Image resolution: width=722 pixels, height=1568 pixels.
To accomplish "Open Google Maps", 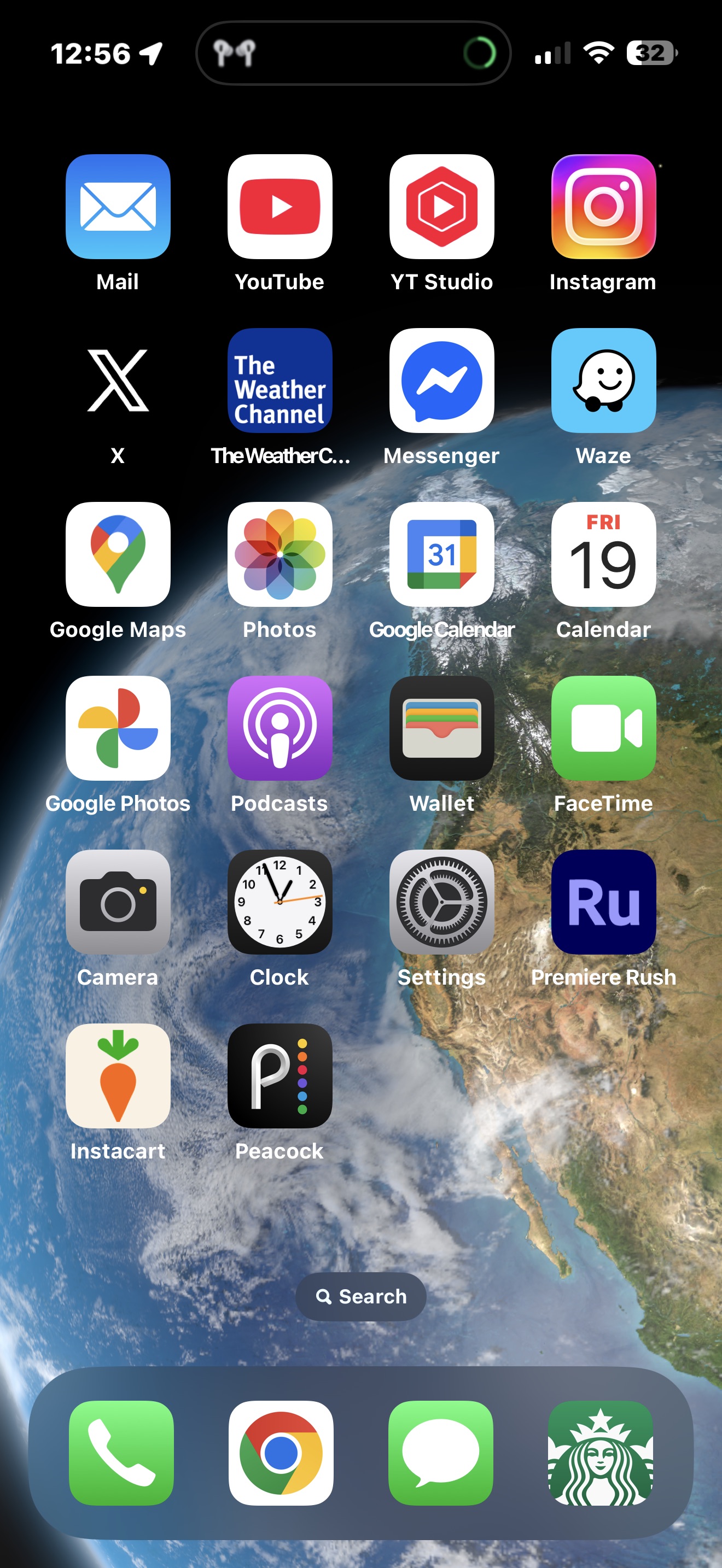I will pos(118,555).
